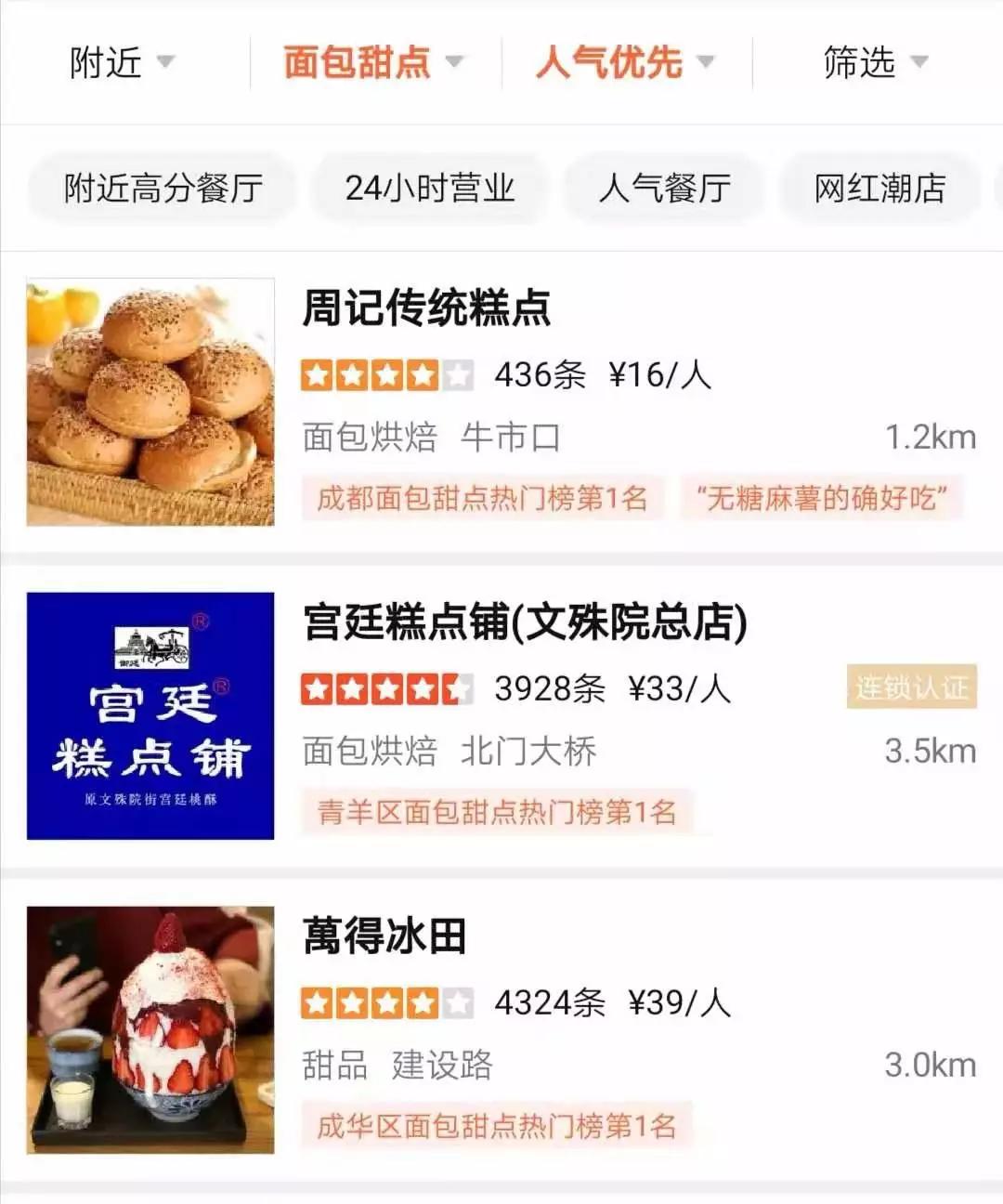Click the review quote 无糖麻薯的确好吃

tap(823, 499)
